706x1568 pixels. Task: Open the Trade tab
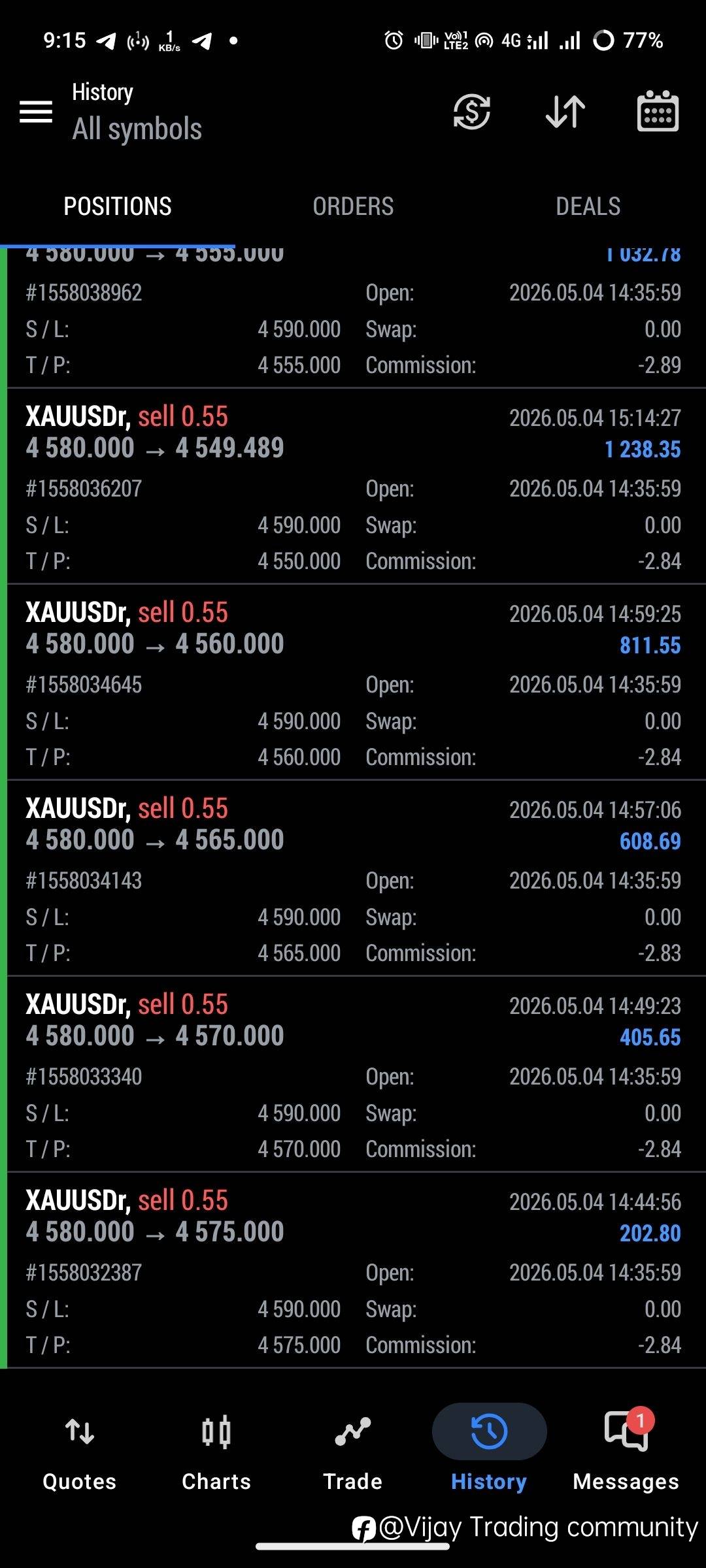[x=353, y=1453]
